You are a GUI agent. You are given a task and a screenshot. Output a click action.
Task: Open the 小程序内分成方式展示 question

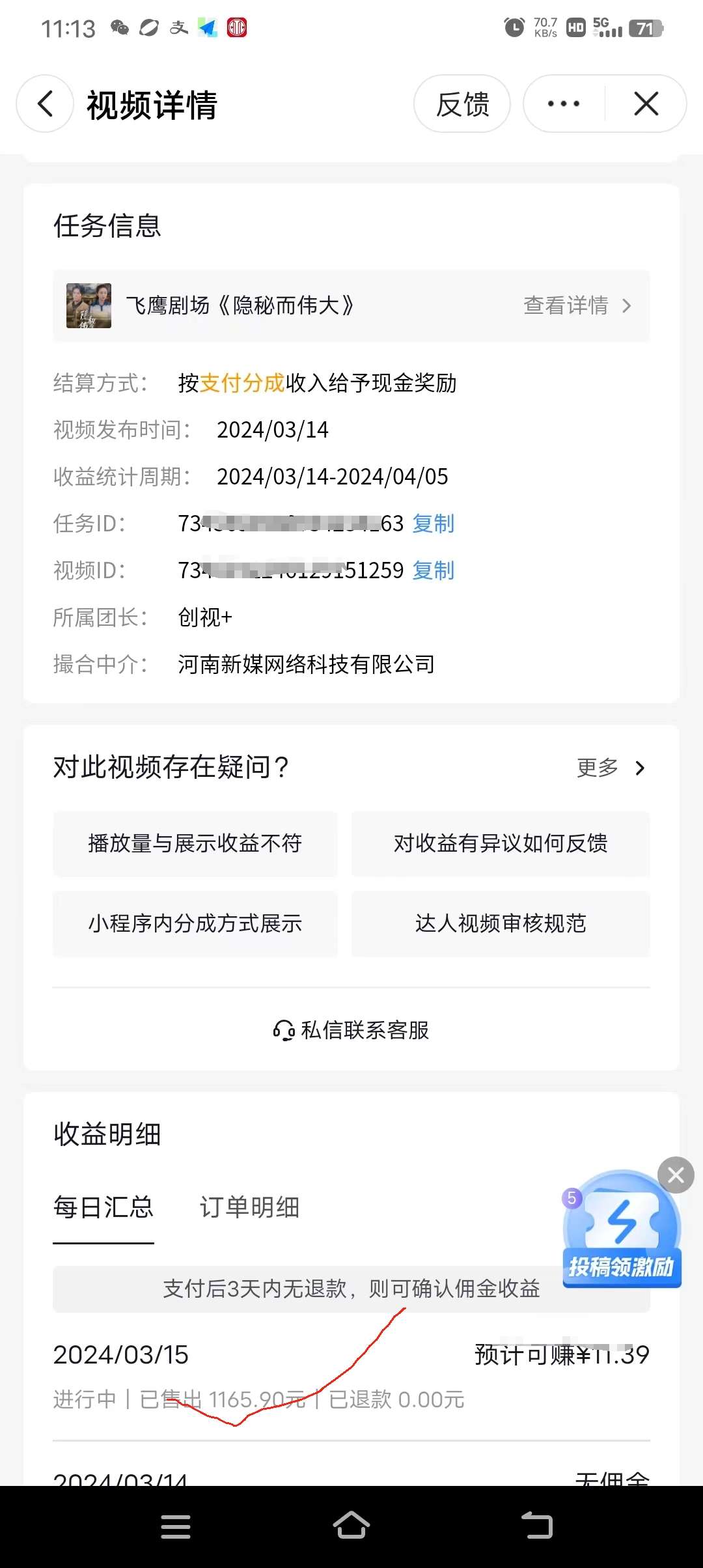click(195, 923)
